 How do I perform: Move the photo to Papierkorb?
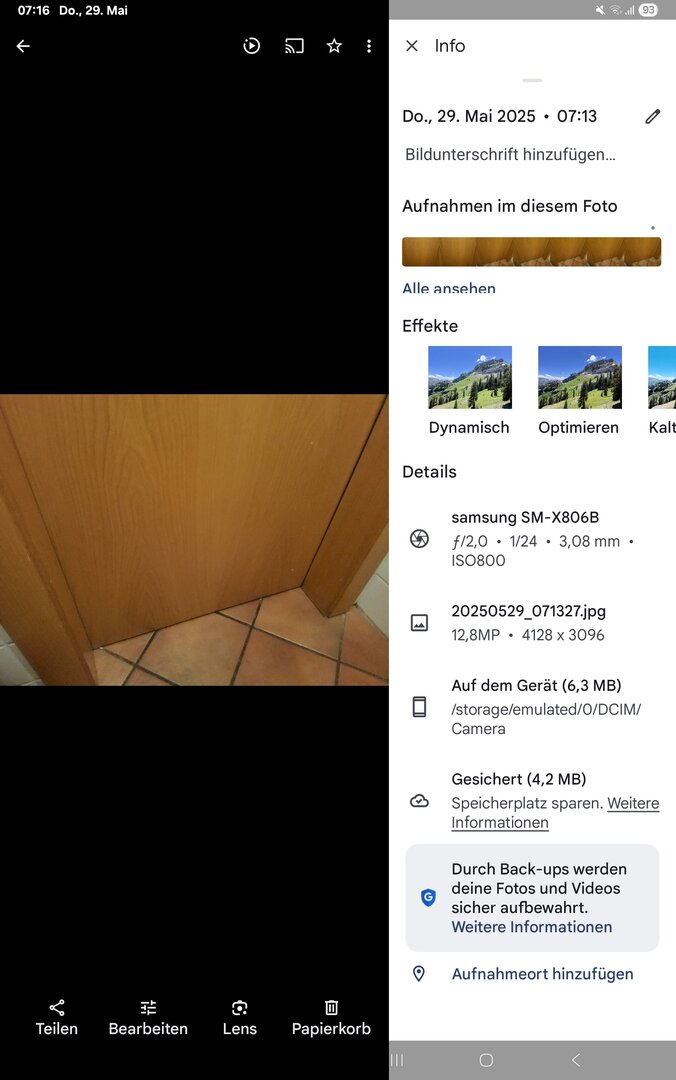[x=331, y=1017]
